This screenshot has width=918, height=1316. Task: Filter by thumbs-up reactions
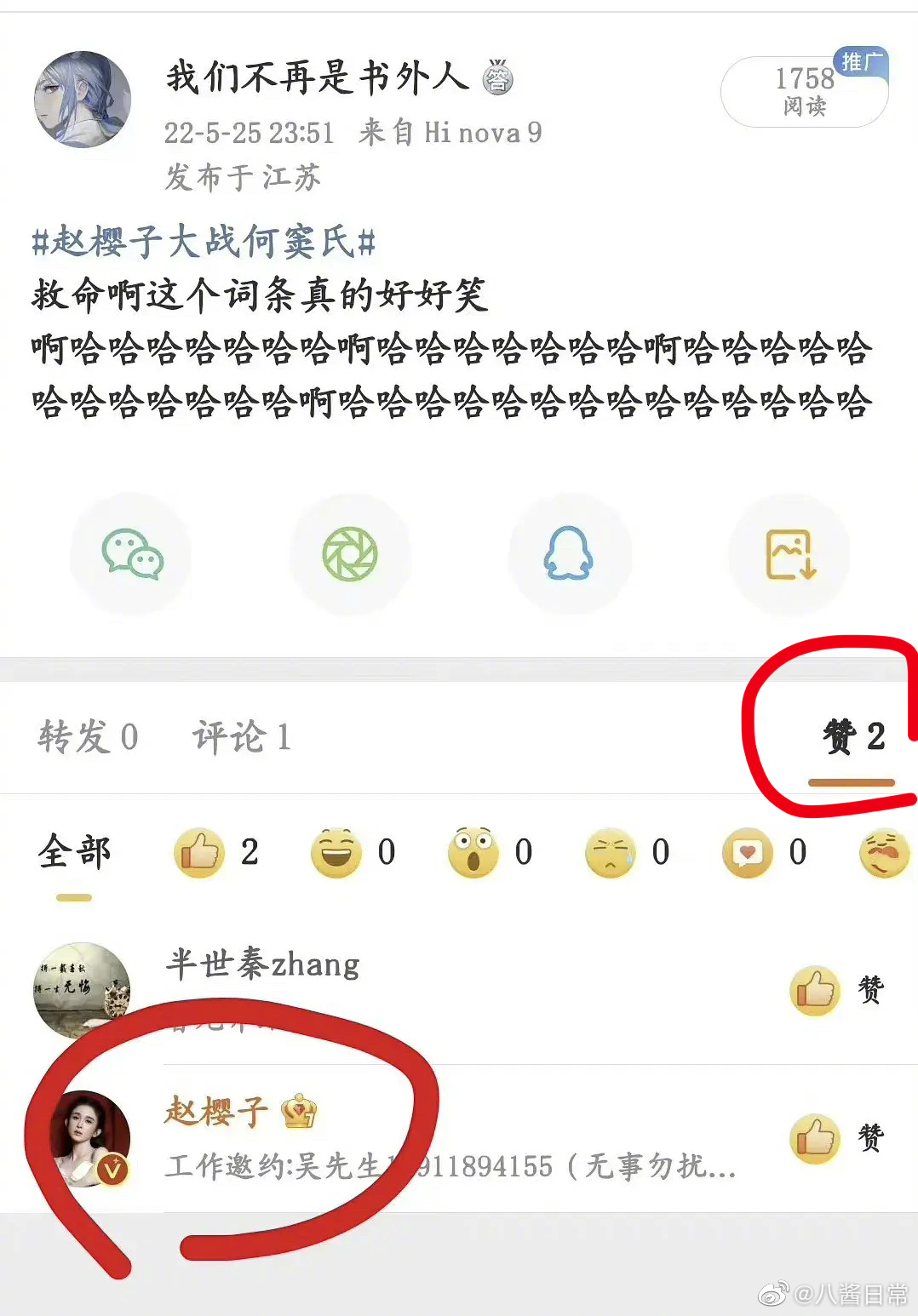tap(215, 852)
